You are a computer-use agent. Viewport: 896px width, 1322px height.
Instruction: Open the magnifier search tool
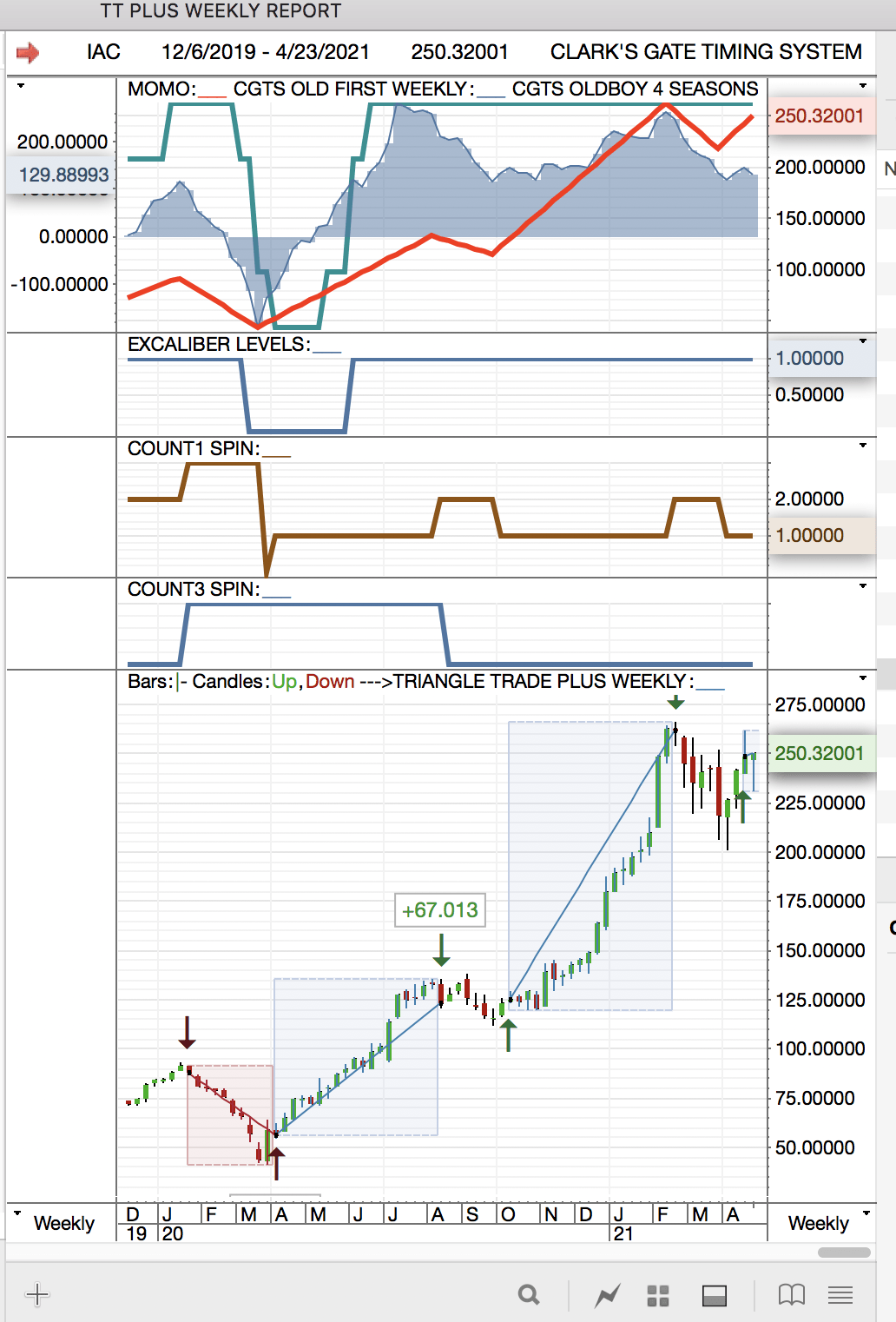pyautogui.click(x=529, y=1295)
